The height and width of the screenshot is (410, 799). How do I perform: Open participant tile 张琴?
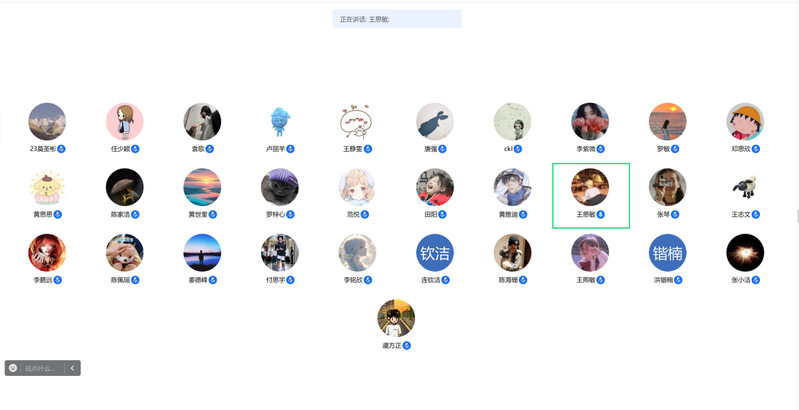tap(667, 187)
